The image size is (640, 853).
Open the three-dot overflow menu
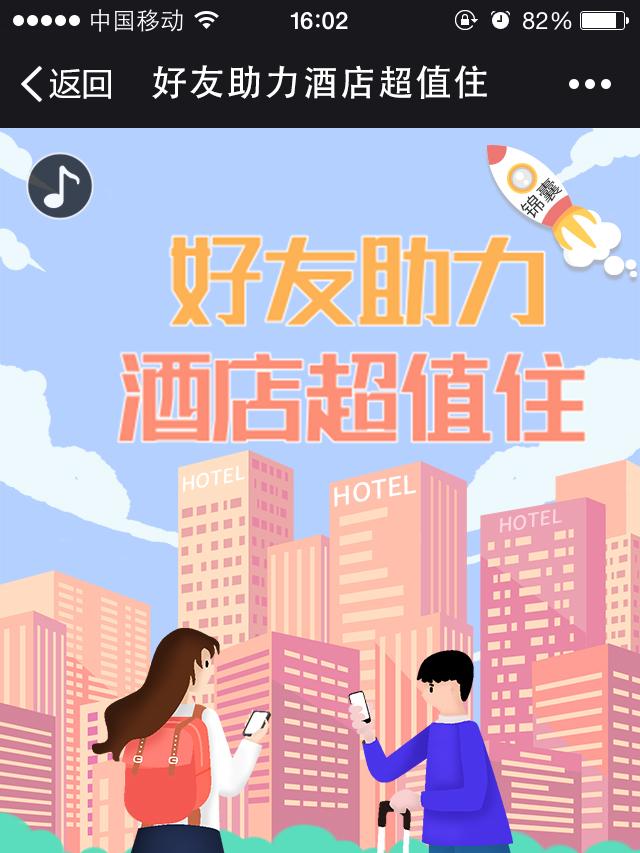pos(589,85)
